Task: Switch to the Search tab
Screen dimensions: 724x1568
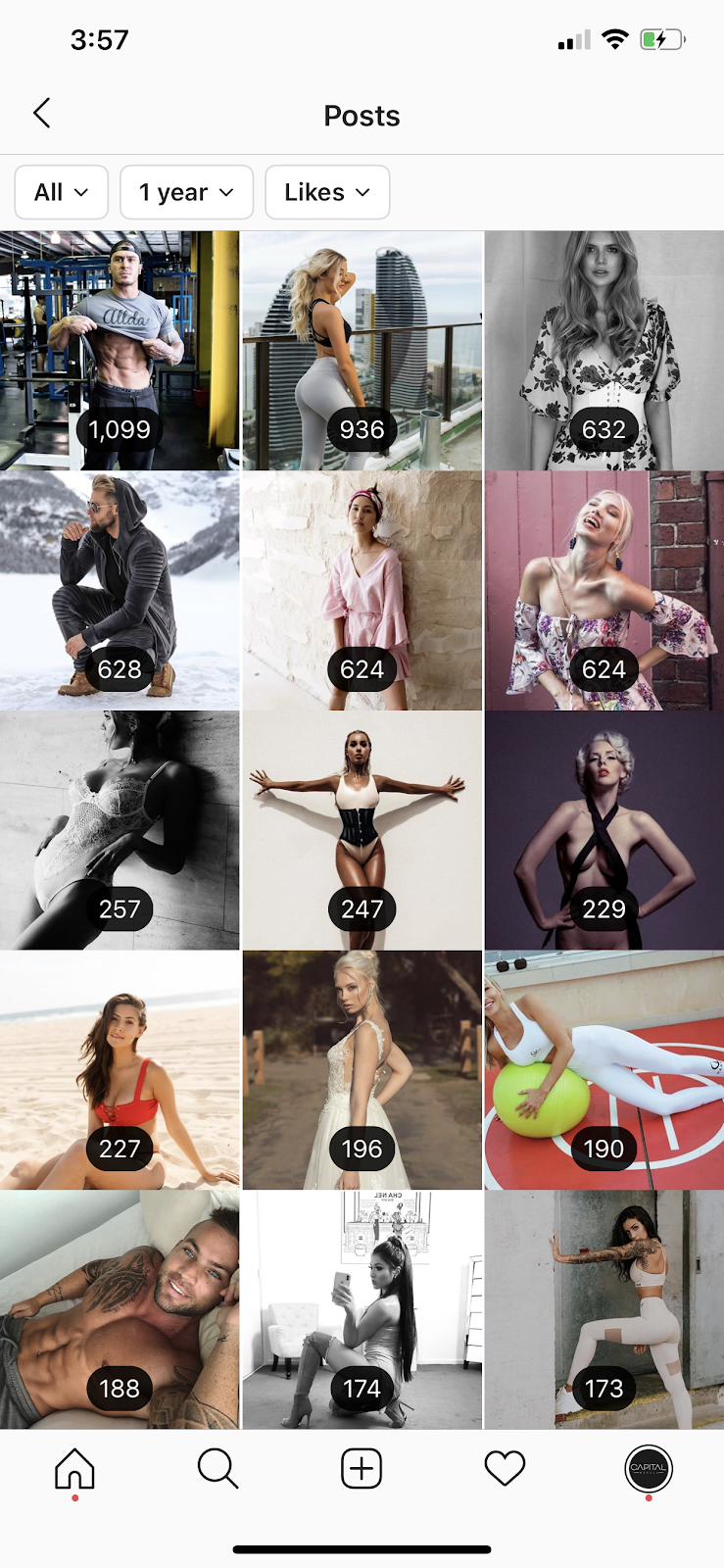Action: 217,1469
